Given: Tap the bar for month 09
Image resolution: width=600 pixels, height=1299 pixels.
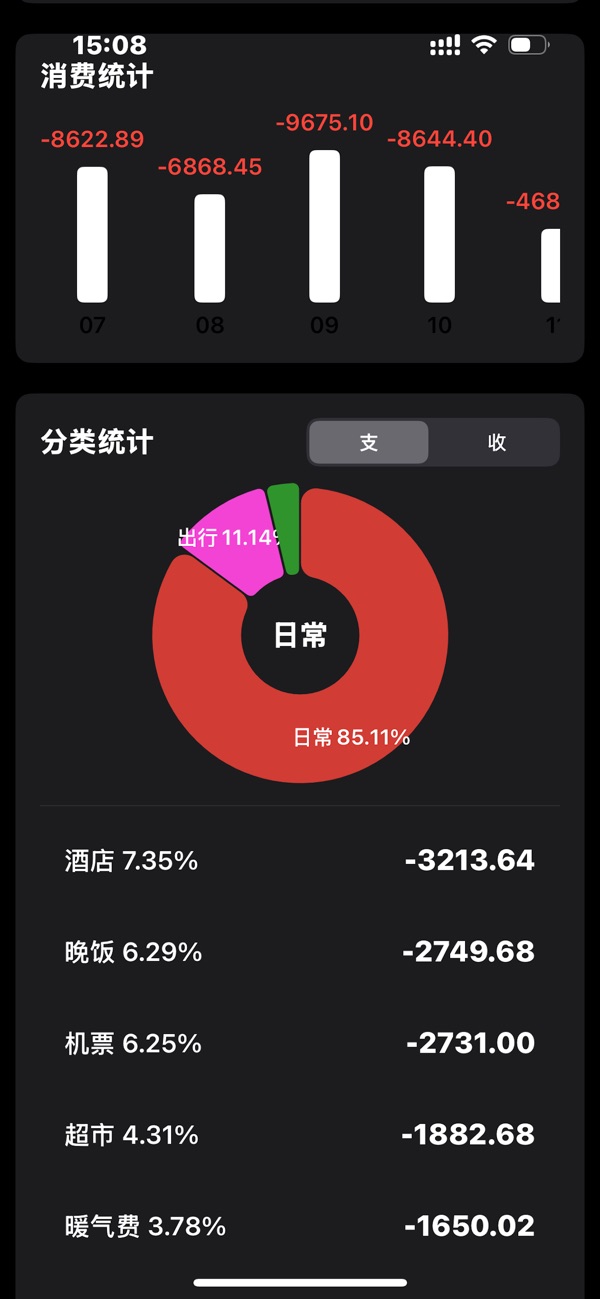Looking at the screenshot, I should [x=324, y=226].
